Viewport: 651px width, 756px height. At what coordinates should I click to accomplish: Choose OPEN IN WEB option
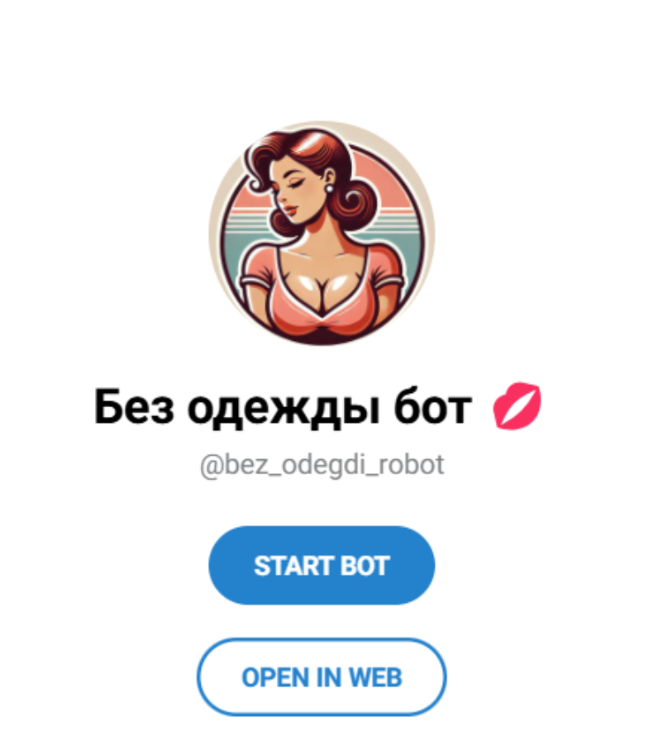pyautogui.click(x=321, y=677)
